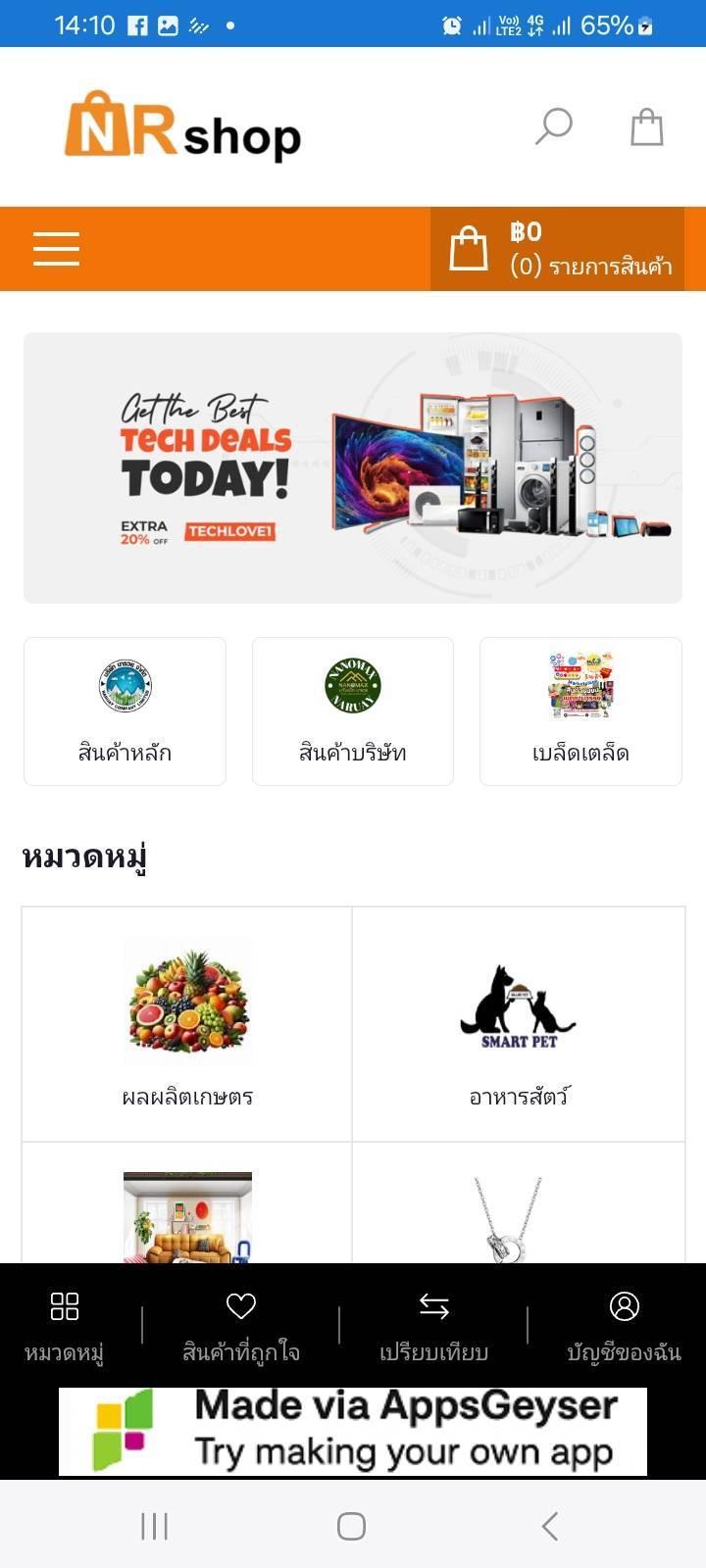Screen dimensions: 706x1568
Task: Open the Tech Deals Today banner
Action: (353, 467)
